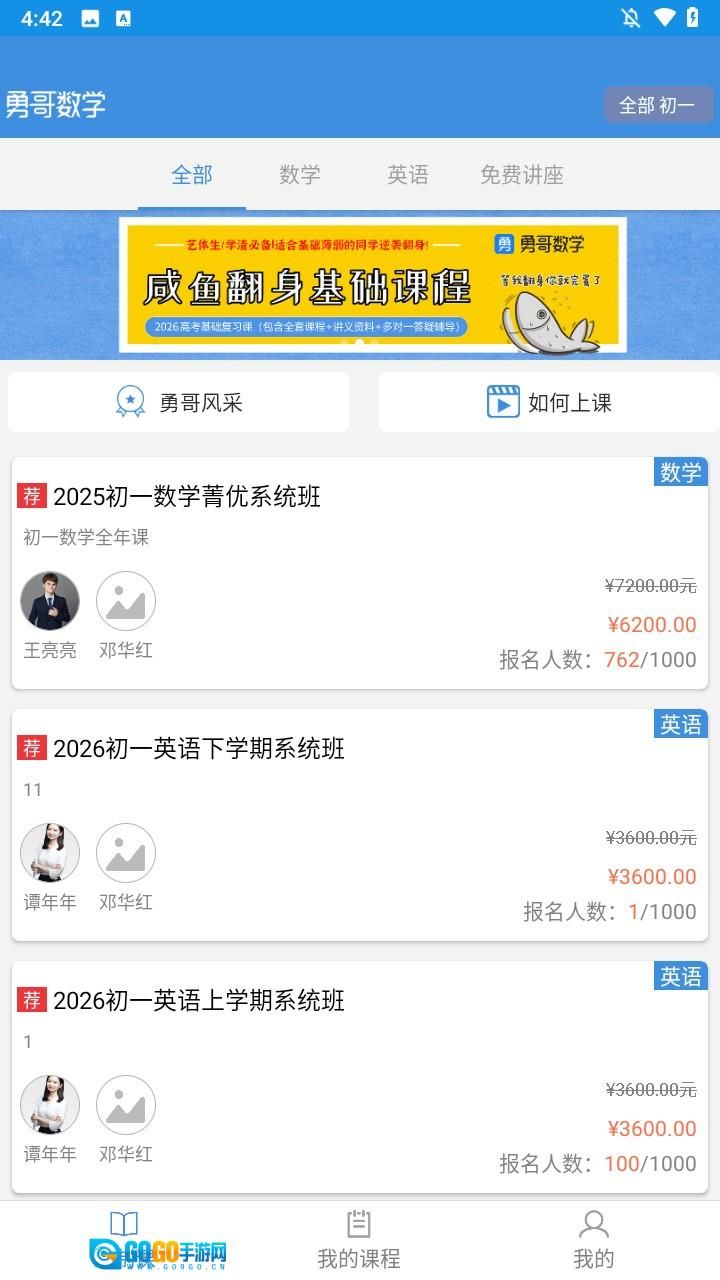Open the 全部 初一 grade selector
Viewport: 720px width, 1280px height.
657,105
